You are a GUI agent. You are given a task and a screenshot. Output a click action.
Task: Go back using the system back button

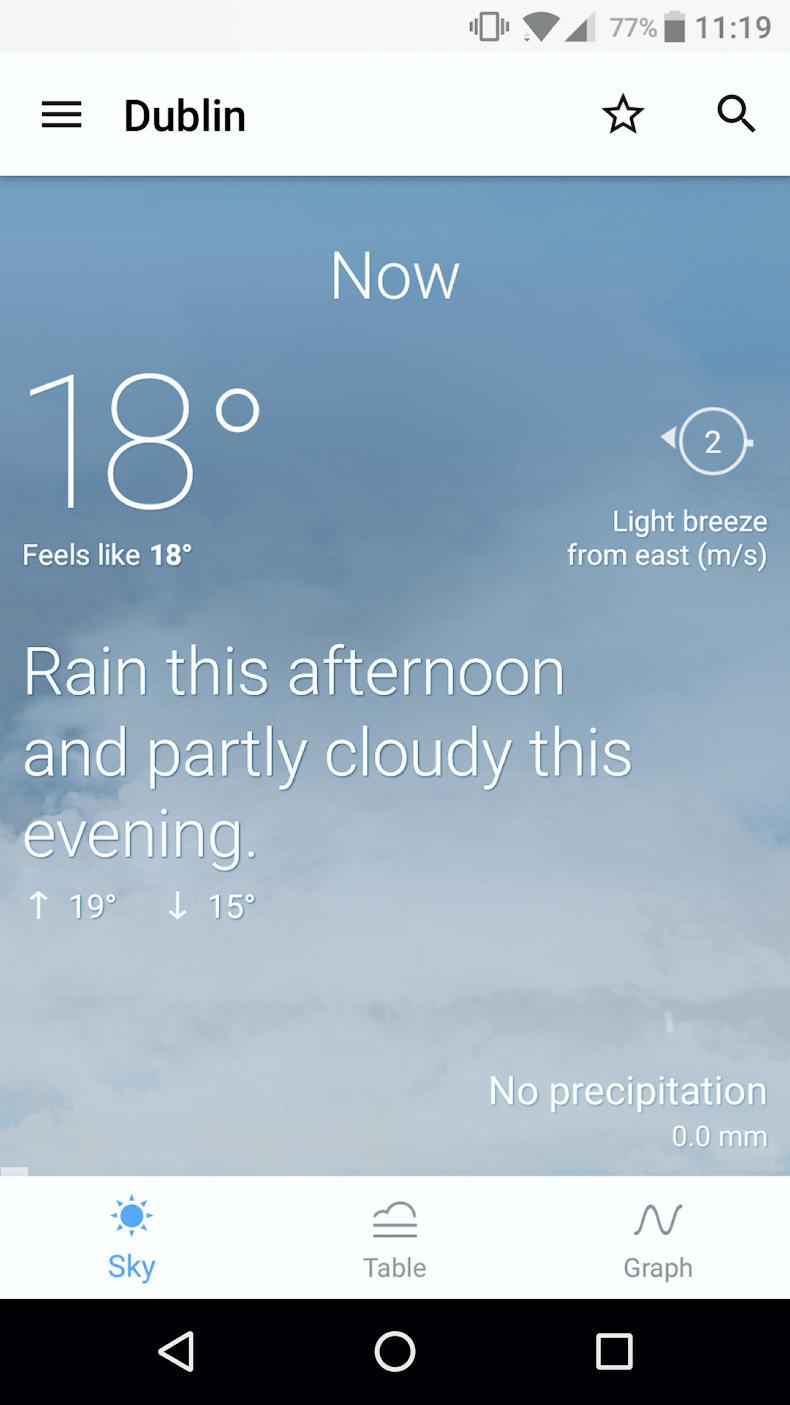coord(176,1351)
